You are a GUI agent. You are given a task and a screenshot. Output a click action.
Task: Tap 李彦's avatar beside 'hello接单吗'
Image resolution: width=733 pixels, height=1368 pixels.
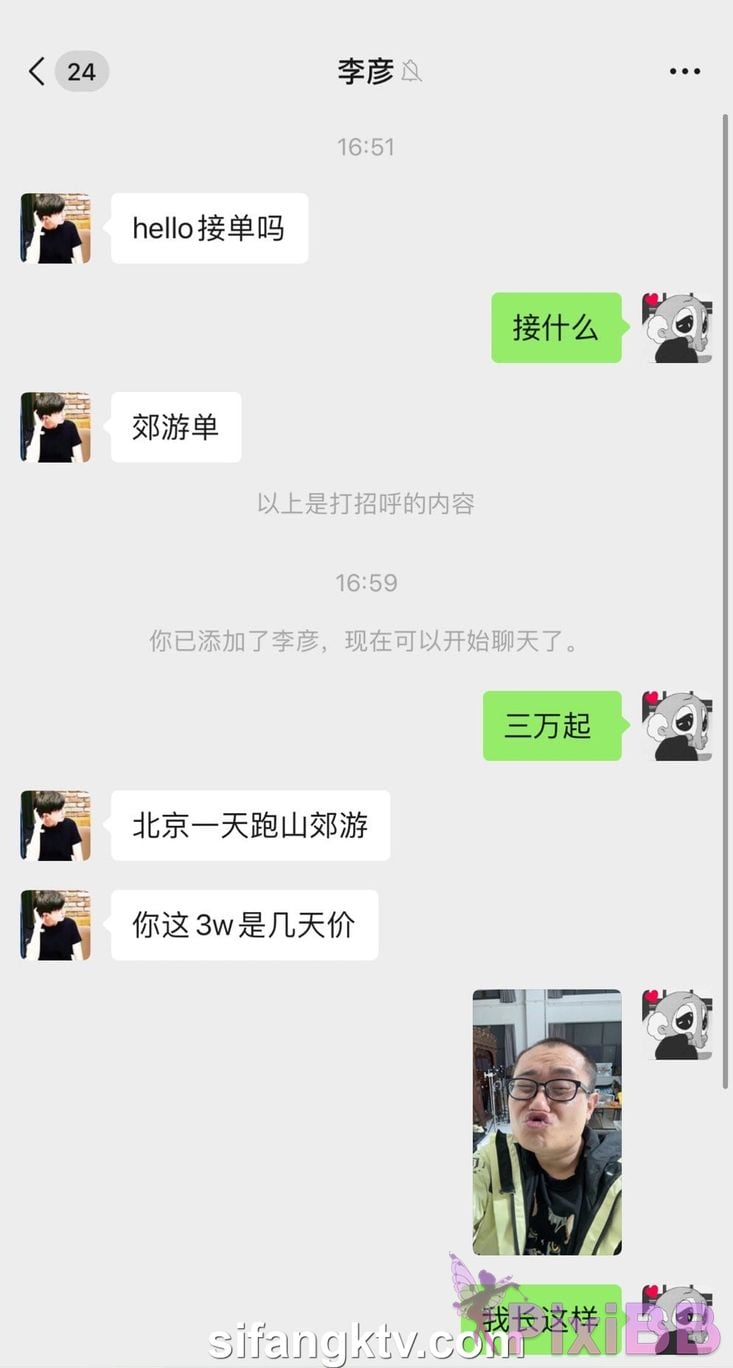pyautogui.click(x=56, y=228)
